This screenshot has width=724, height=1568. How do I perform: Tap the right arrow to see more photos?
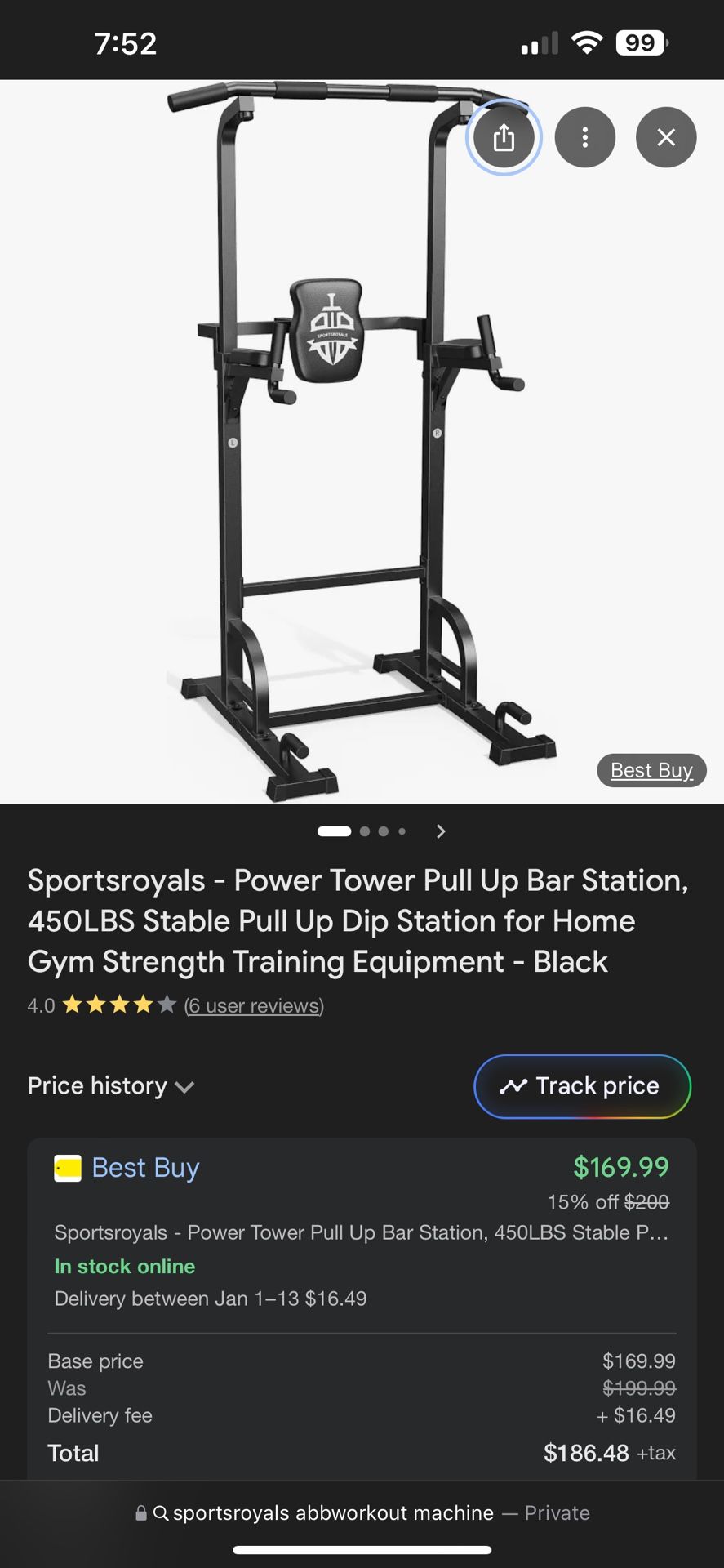[440, 831]
